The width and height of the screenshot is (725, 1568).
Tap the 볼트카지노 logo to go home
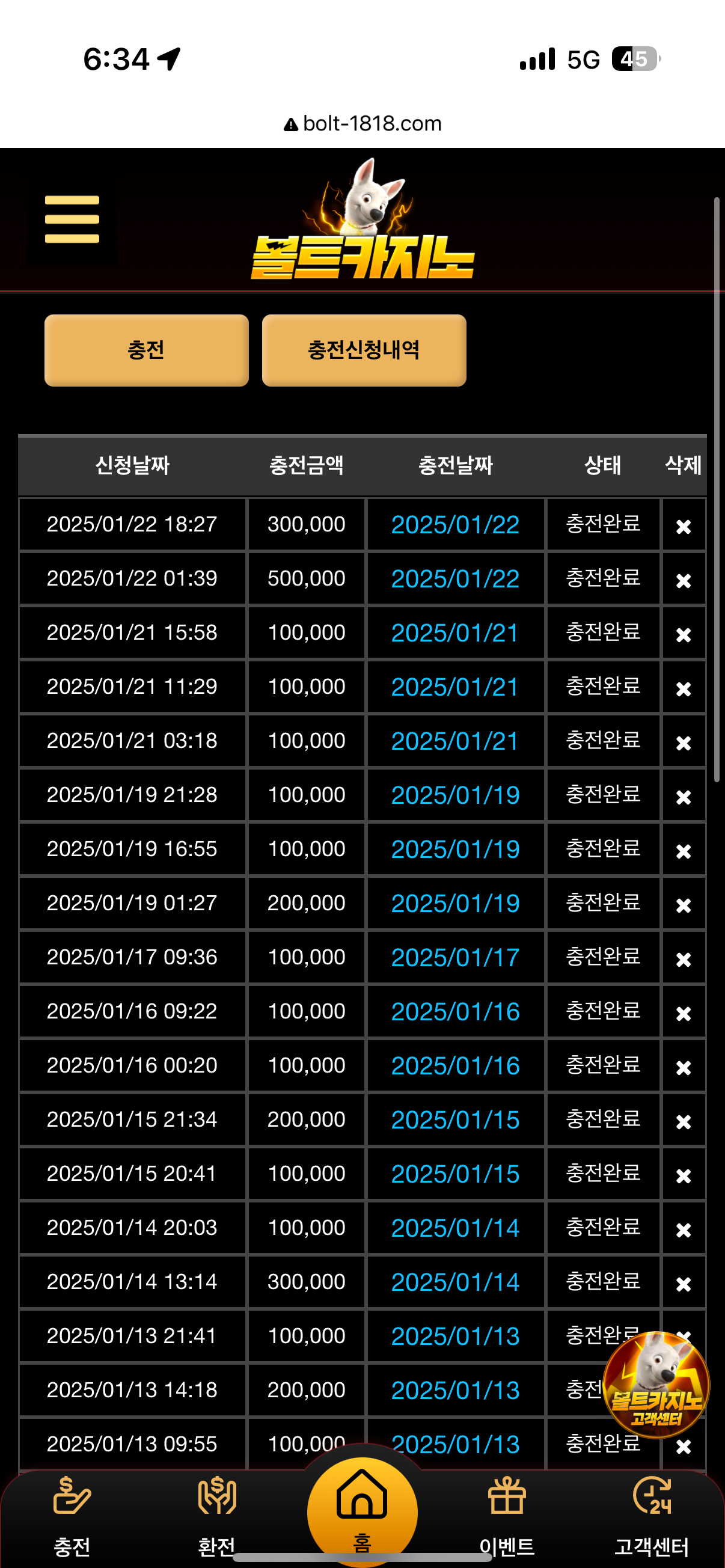(362, 219)
